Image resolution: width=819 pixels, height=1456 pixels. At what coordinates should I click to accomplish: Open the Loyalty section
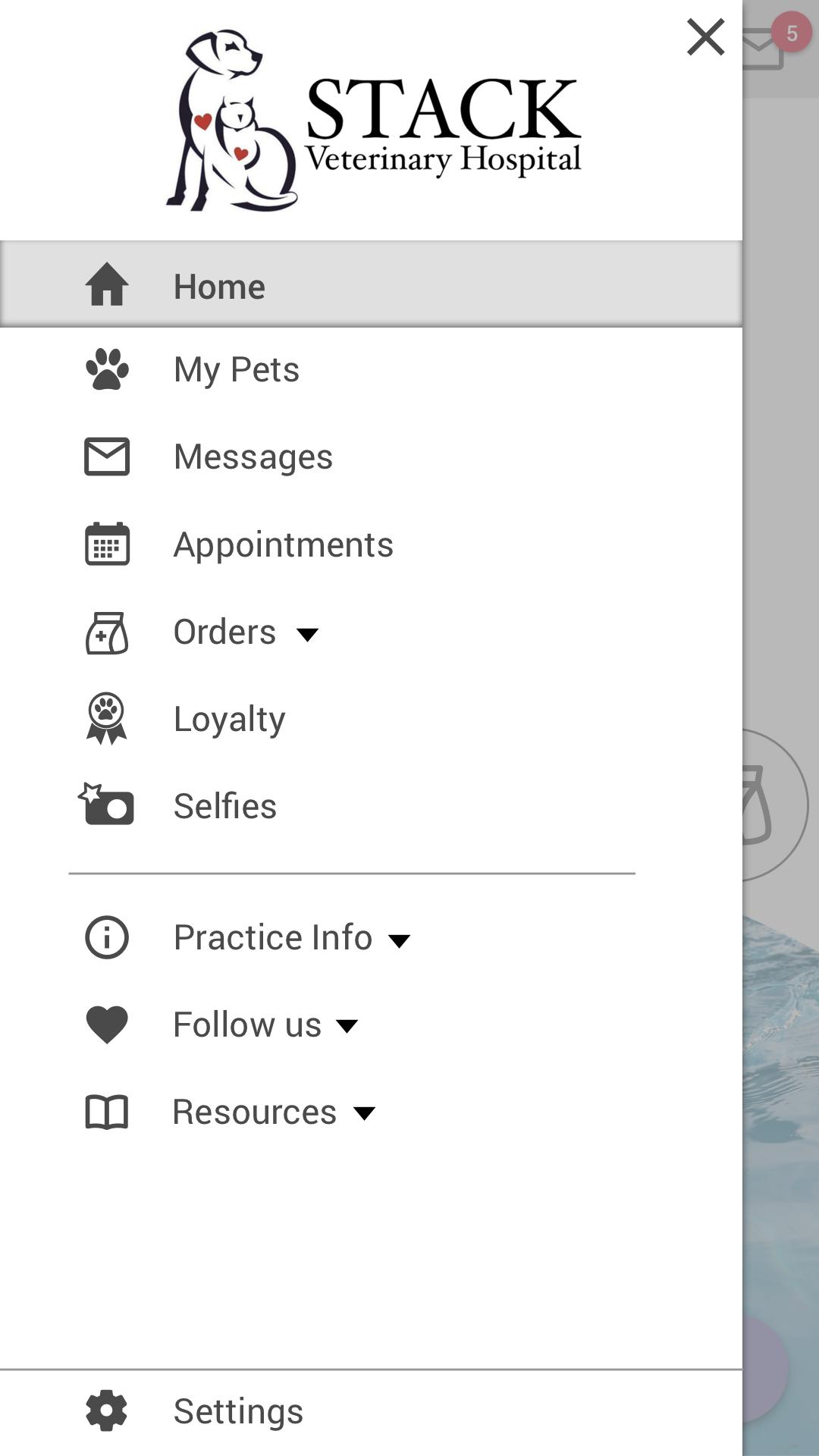coord(229,719)
